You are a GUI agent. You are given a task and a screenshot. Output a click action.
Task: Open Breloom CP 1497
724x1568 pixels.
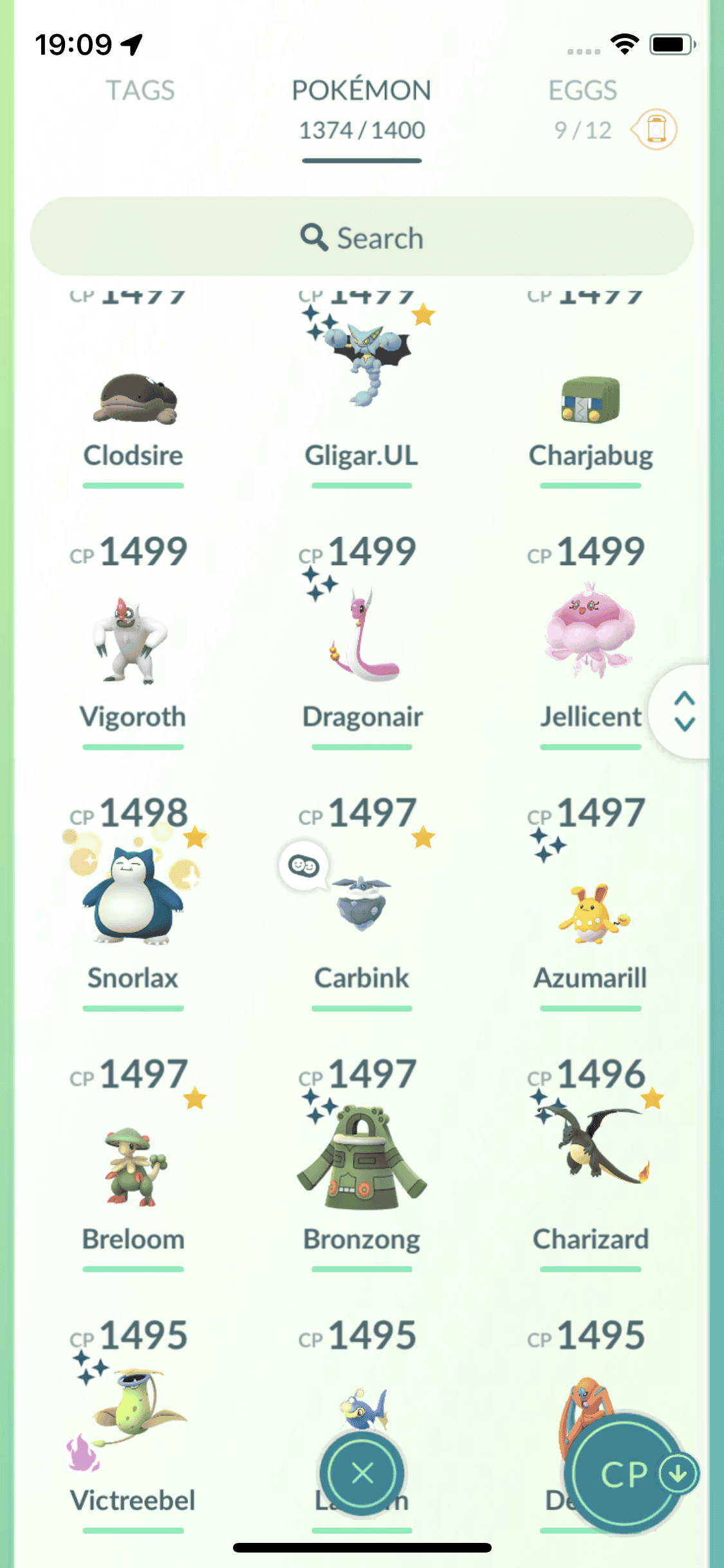click(x=133, y=1165)
